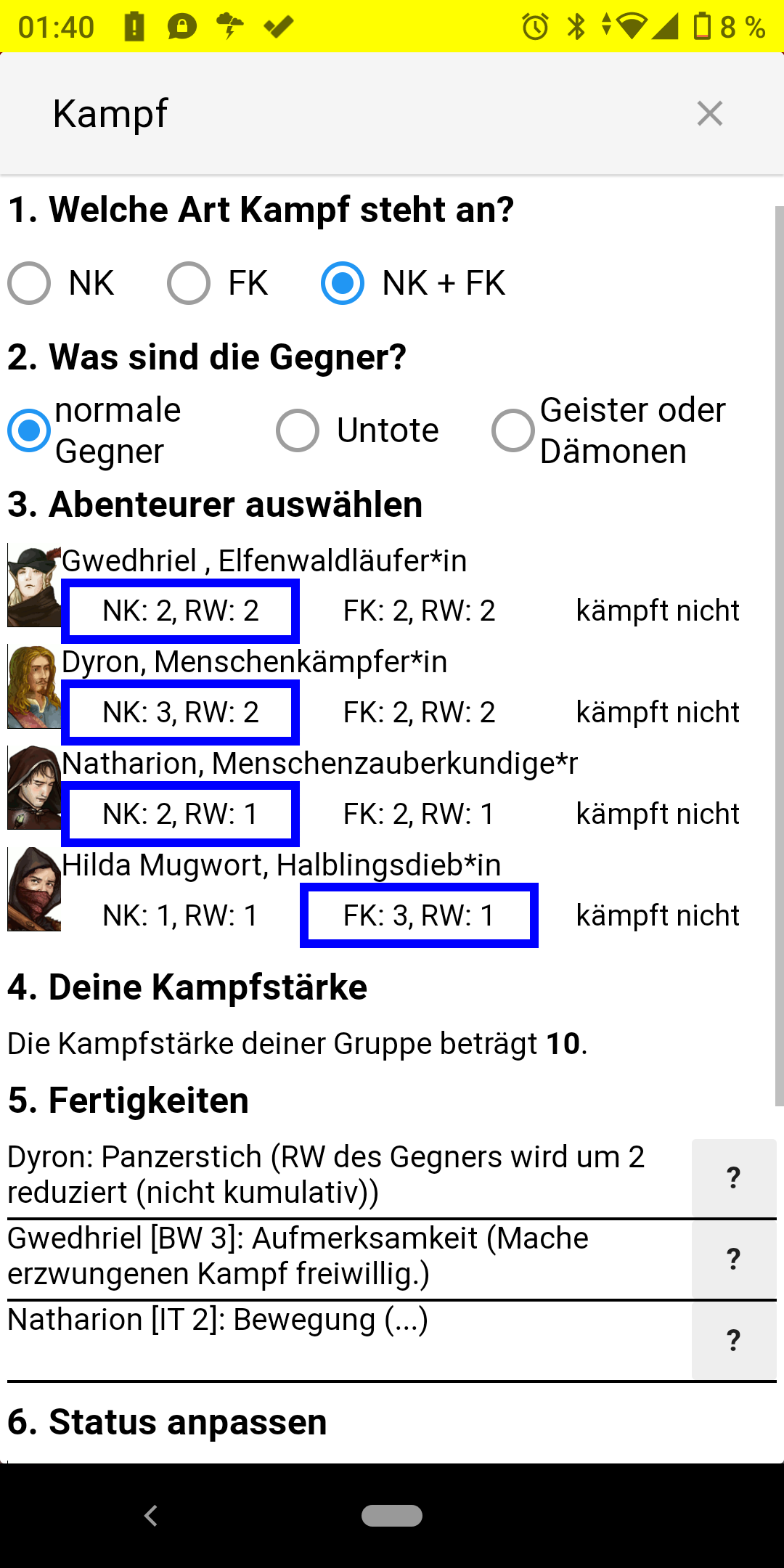Viewport: 784px width, 1568px height.
Task: Select the FK combat type
Action: [189, 283]
